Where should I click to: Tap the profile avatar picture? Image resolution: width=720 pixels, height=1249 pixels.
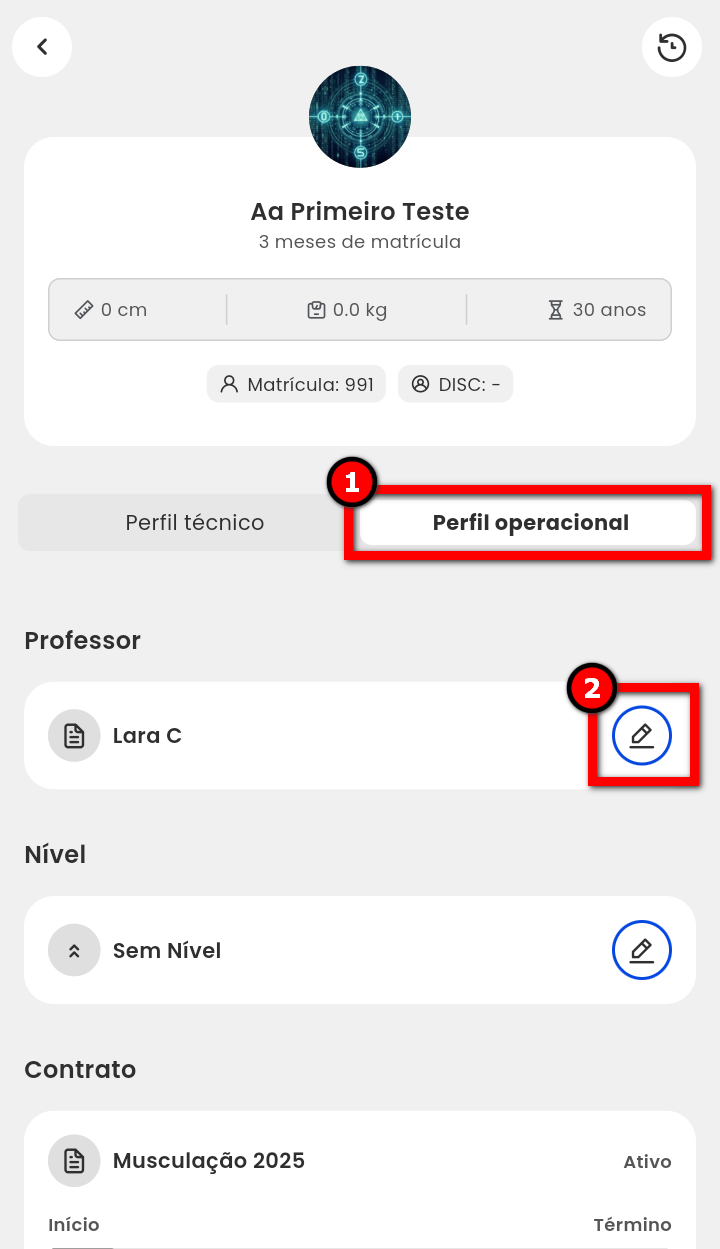coord(360,116)
